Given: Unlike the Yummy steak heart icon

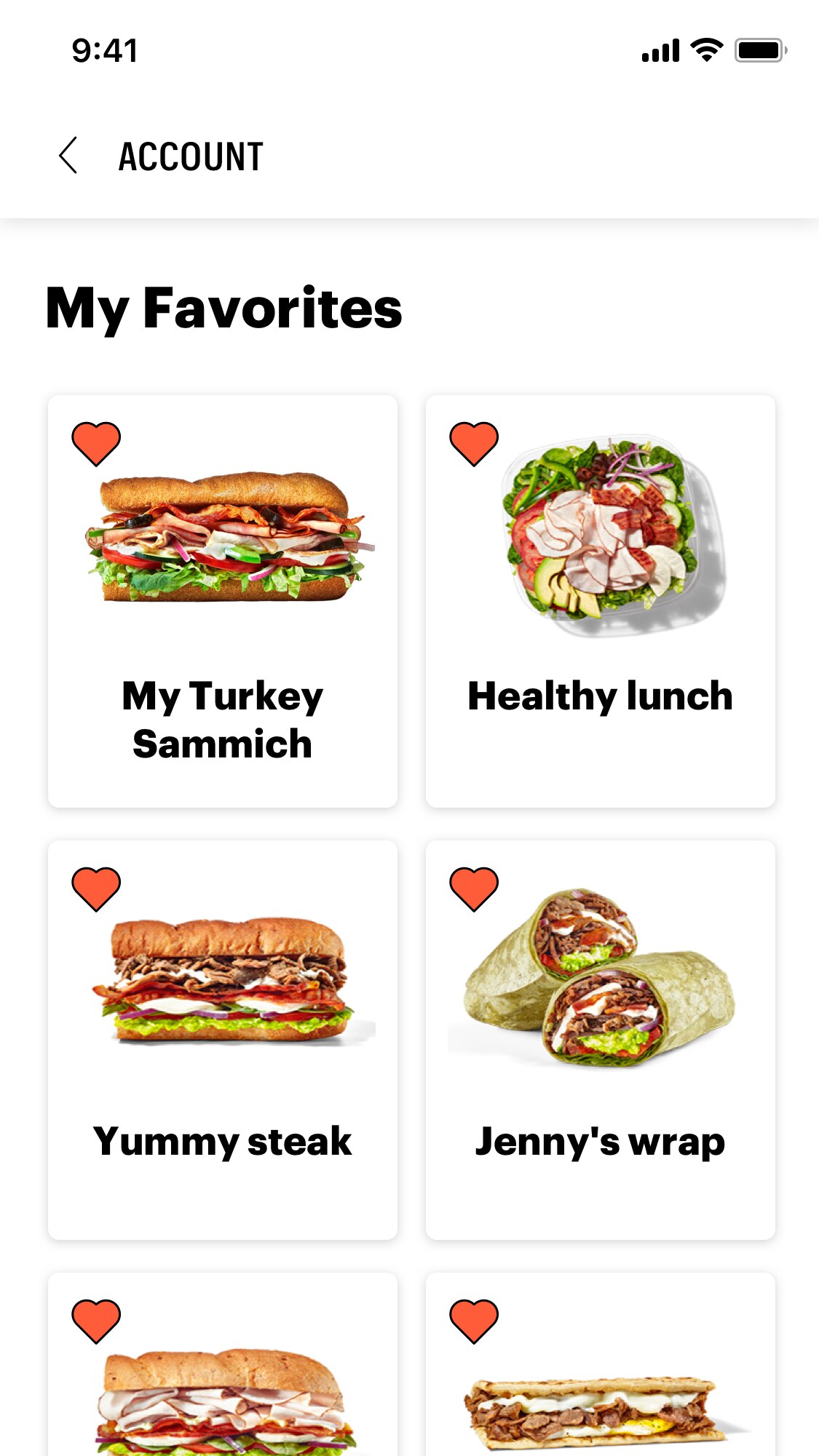Looking at the screenshot, I should (96, 888).
